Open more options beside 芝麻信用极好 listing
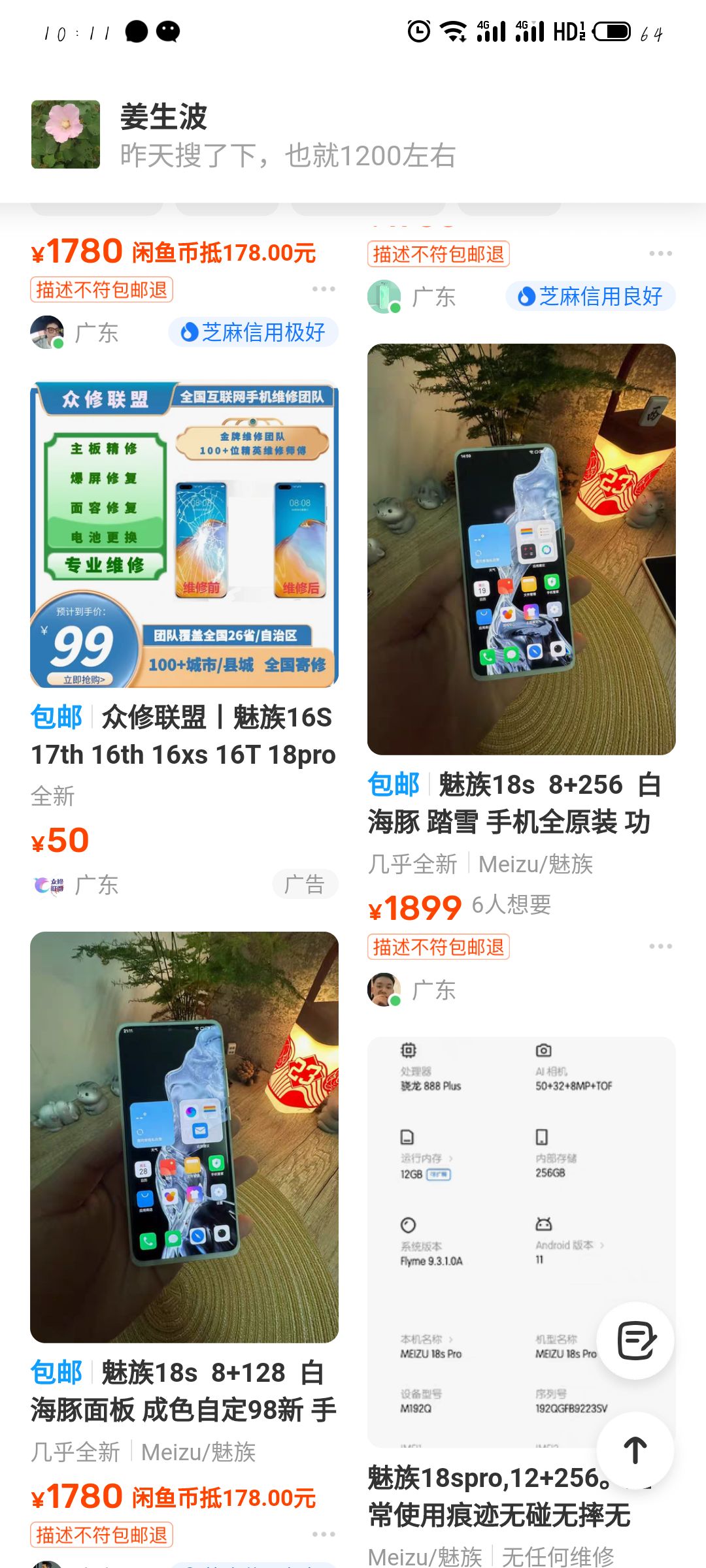Viewport: 706px width, 1568px height. (x=323, y=289)
